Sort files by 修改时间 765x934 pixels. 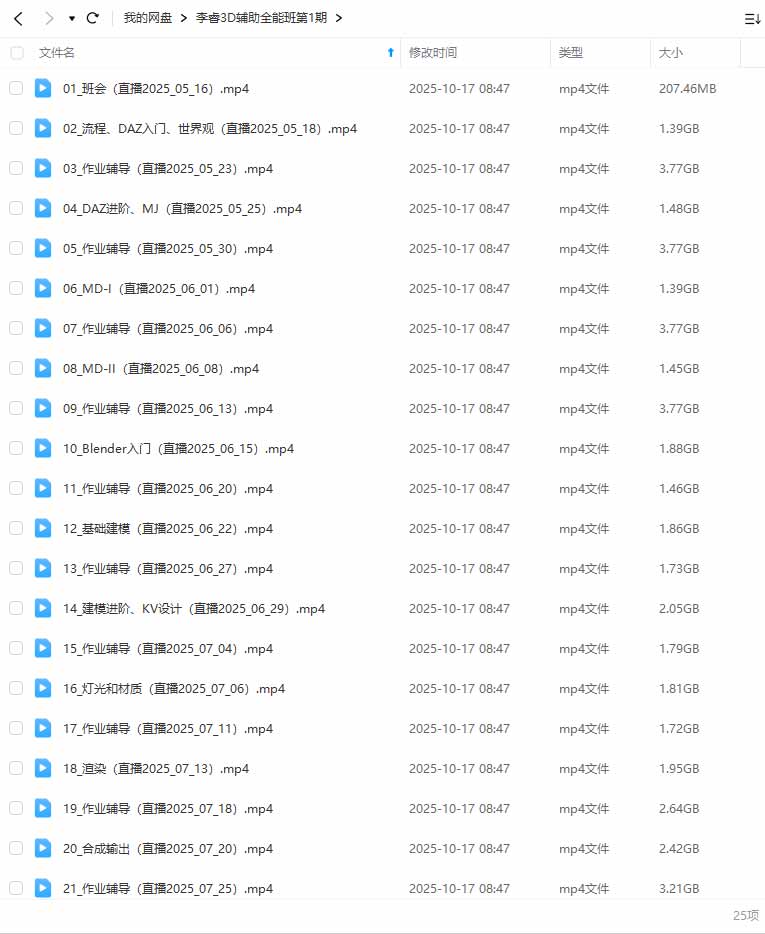[x=433, y=53]
